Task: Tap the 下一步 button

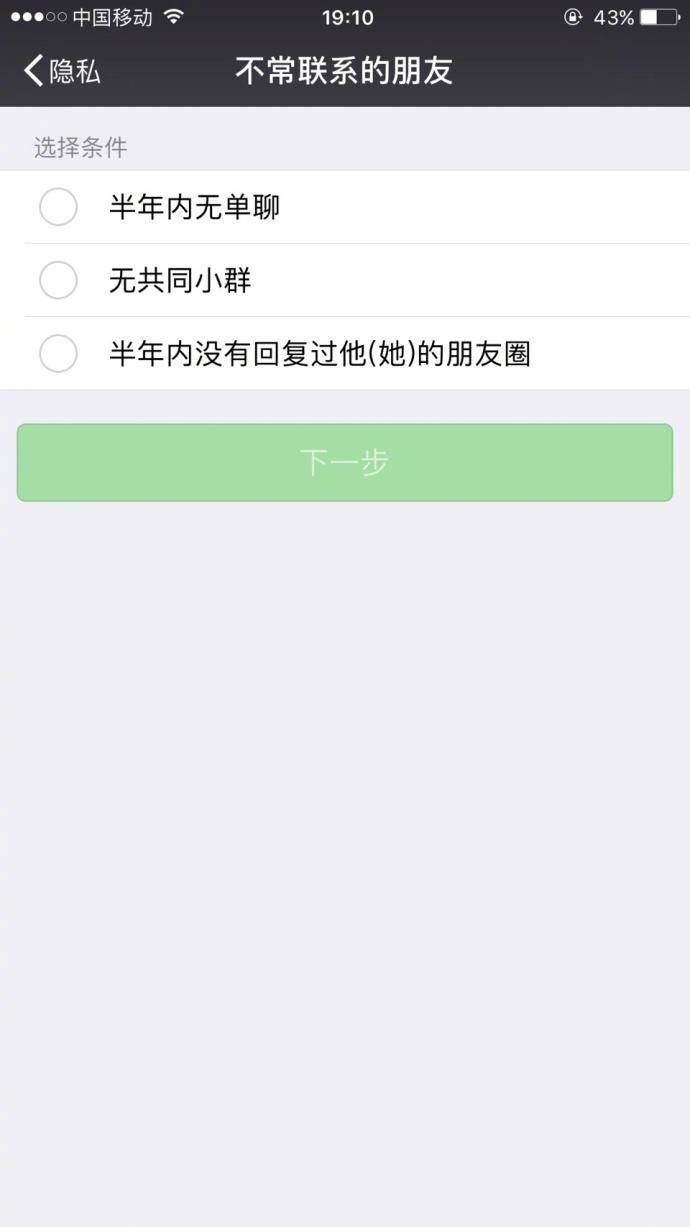Action: (345, 462)
